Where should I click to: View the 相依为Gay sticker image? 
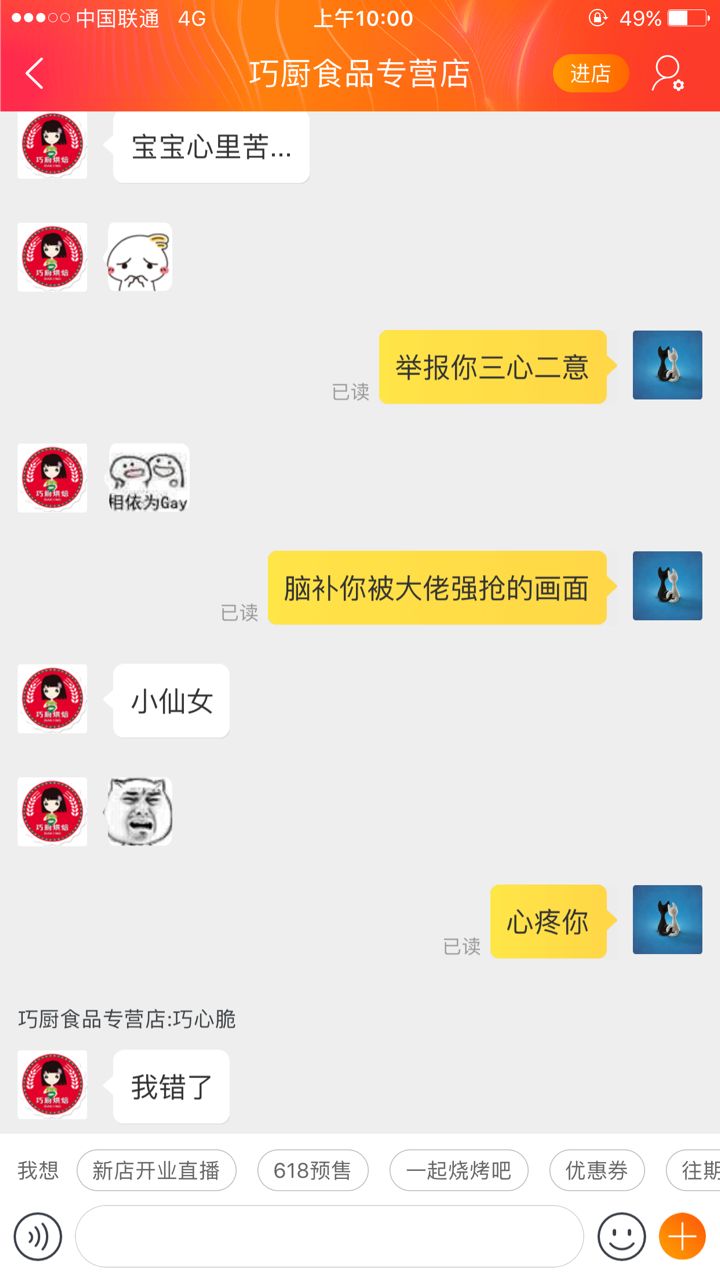pos(148,478)
